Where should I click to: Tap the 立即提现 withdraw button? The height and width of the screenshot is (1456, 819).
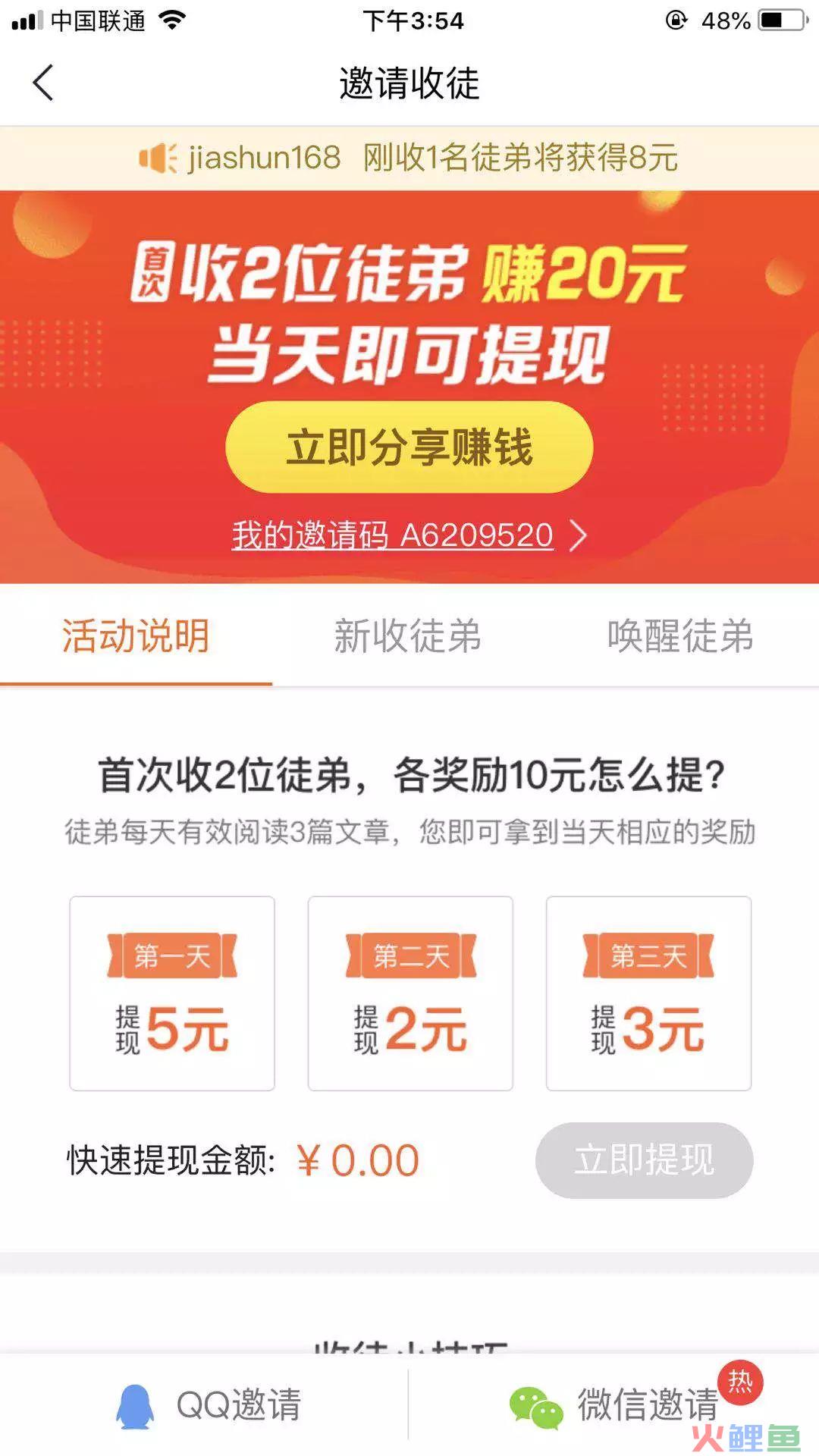pyautogui.click(x=644, y=1160)
